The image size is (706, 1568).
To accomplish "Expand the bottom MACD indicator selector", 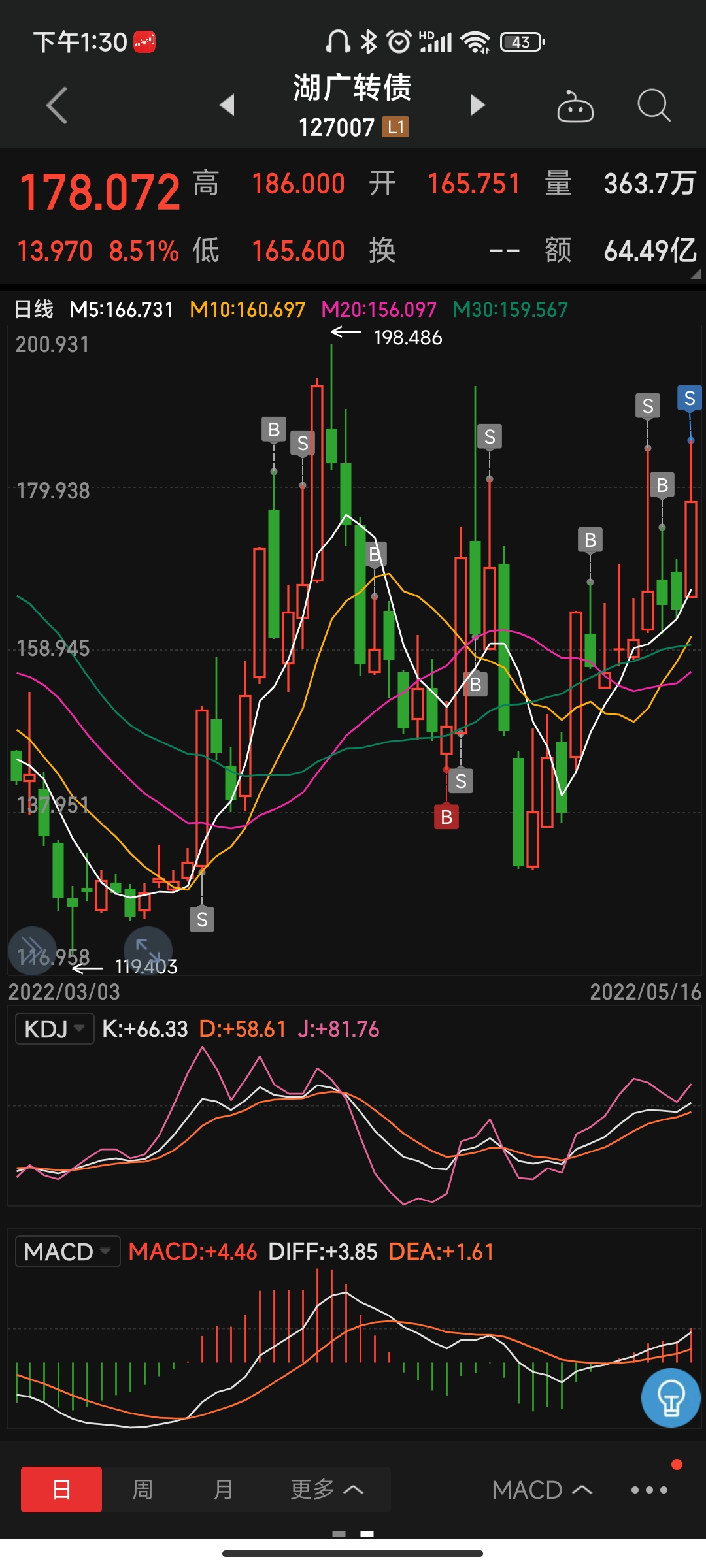I will tap(542, 1490).
